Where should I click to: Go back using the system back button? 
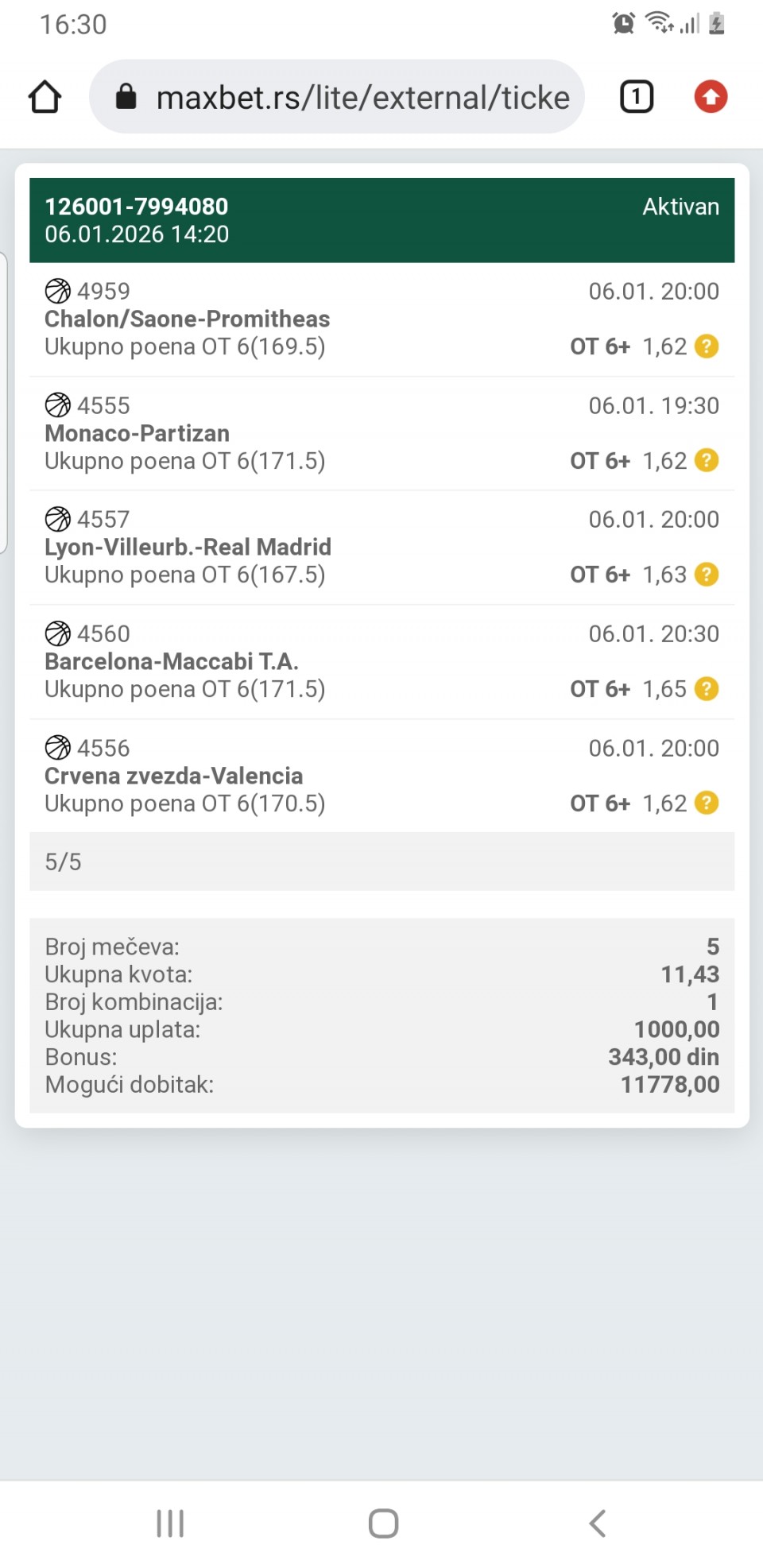pyautogui.click(x=598, y=1523)
